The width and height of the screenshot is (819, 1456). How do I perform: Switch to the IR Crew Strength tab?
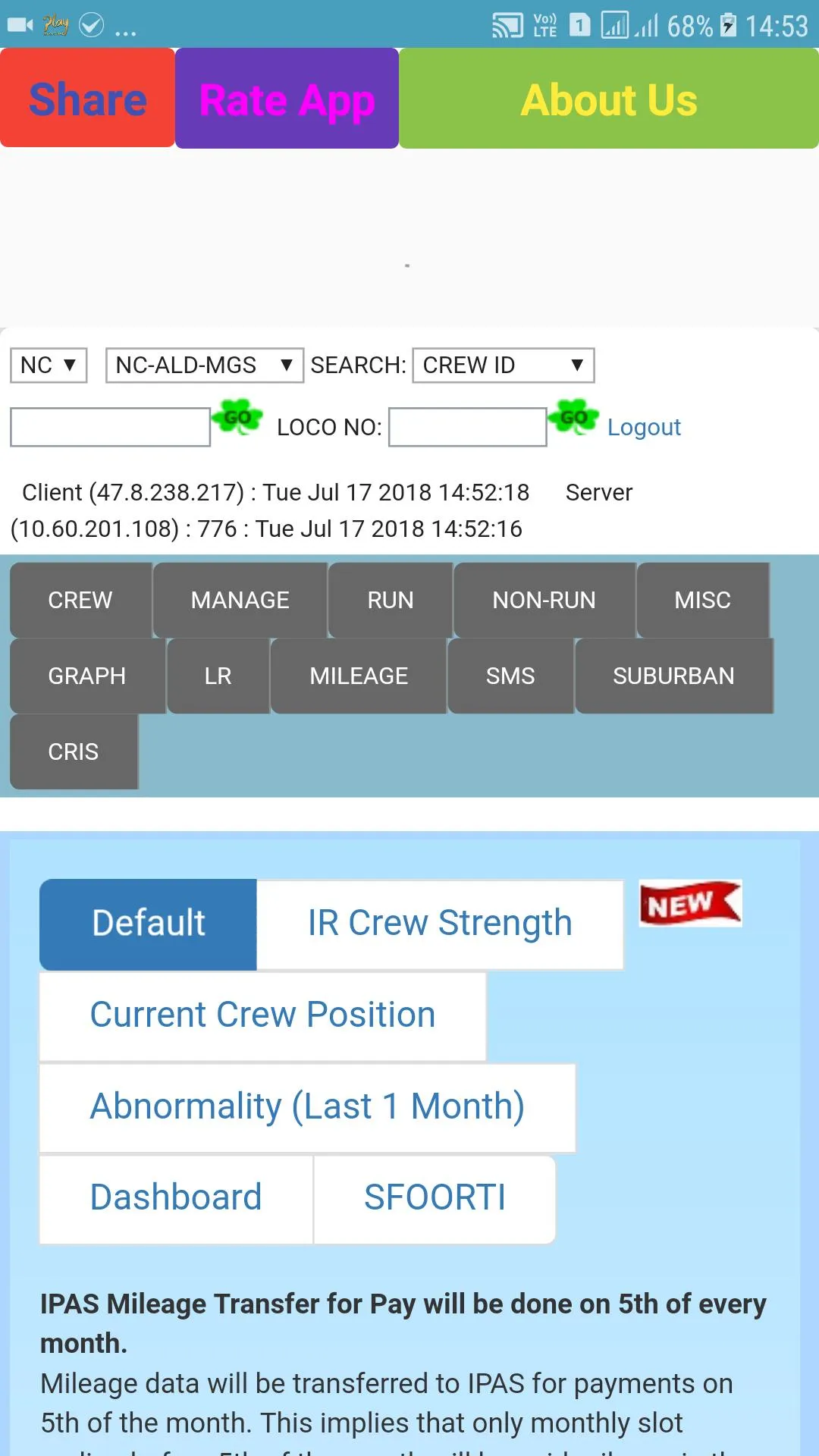pos(440,924)
